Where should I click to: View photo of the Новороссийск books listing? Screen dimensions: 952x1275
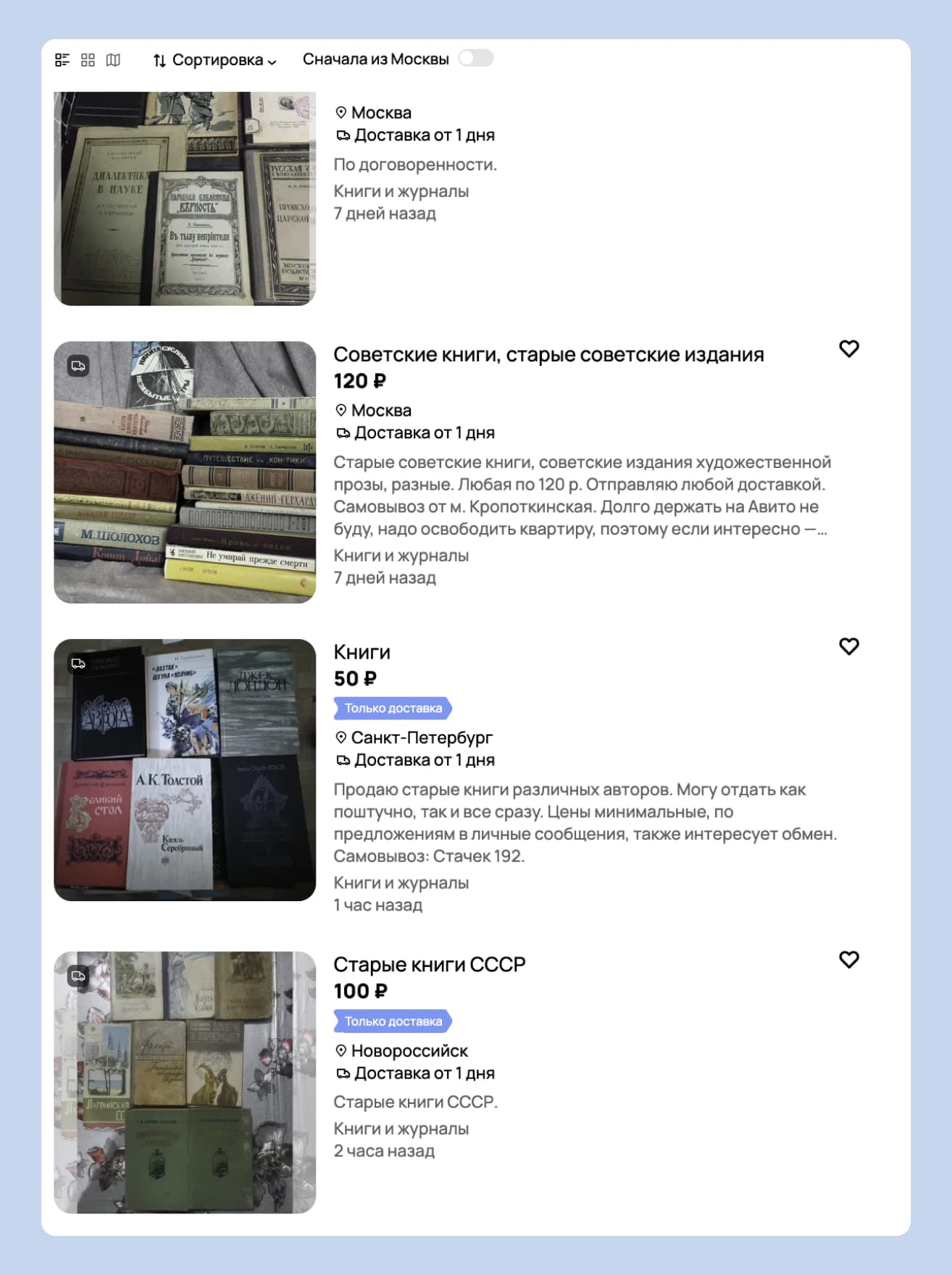coord(185,1082)
